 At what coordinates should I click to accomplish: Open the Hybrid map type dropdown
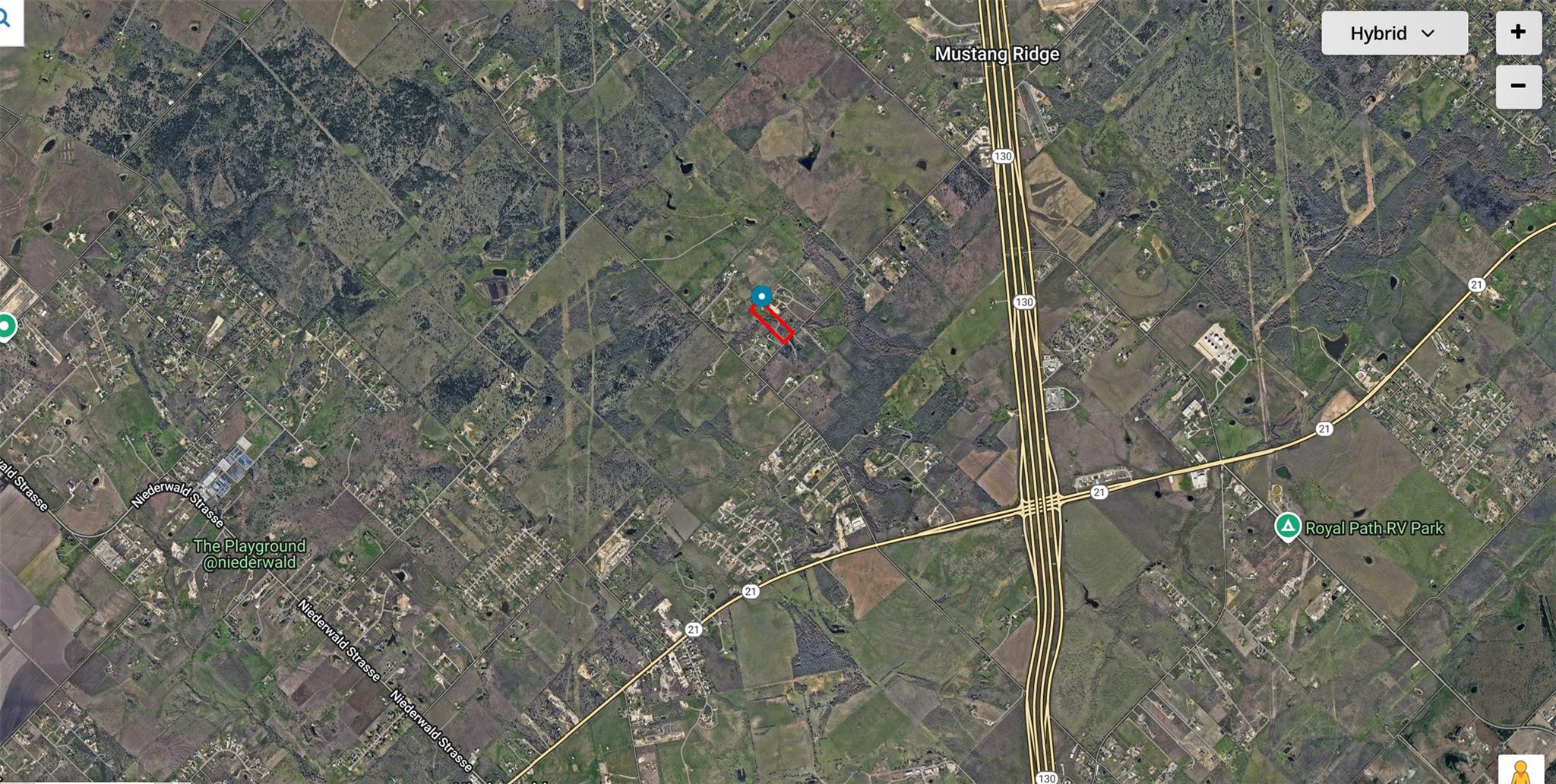click(x=1393, y=33)
